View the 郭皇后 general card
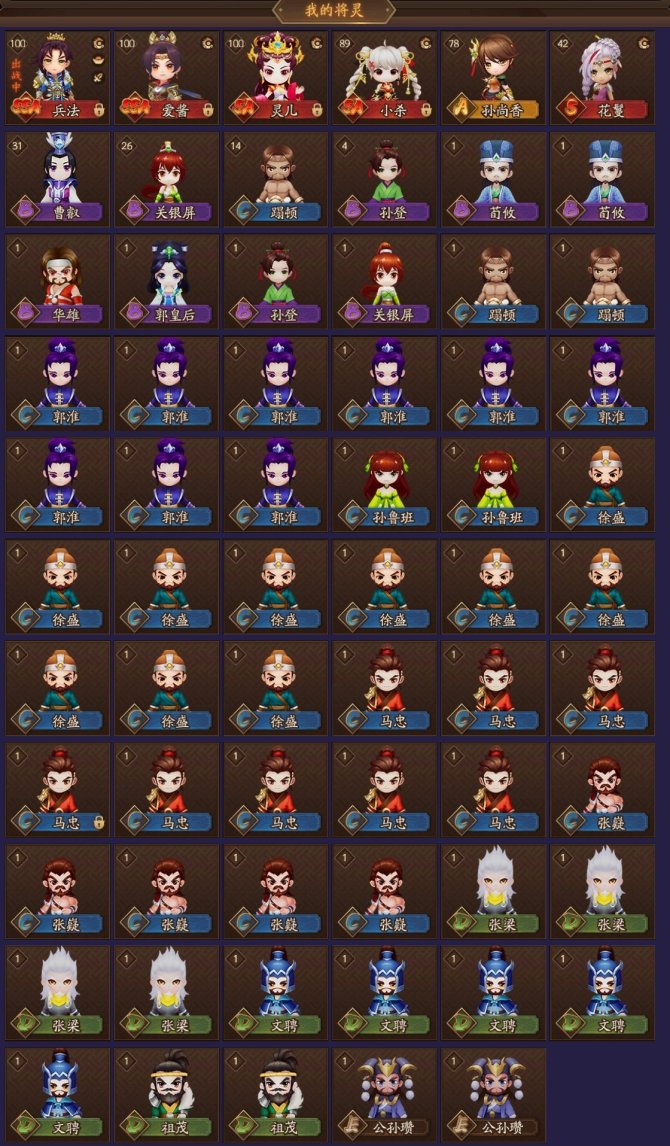The height and width of the screenshot is (1146, 670). point(166,281)
